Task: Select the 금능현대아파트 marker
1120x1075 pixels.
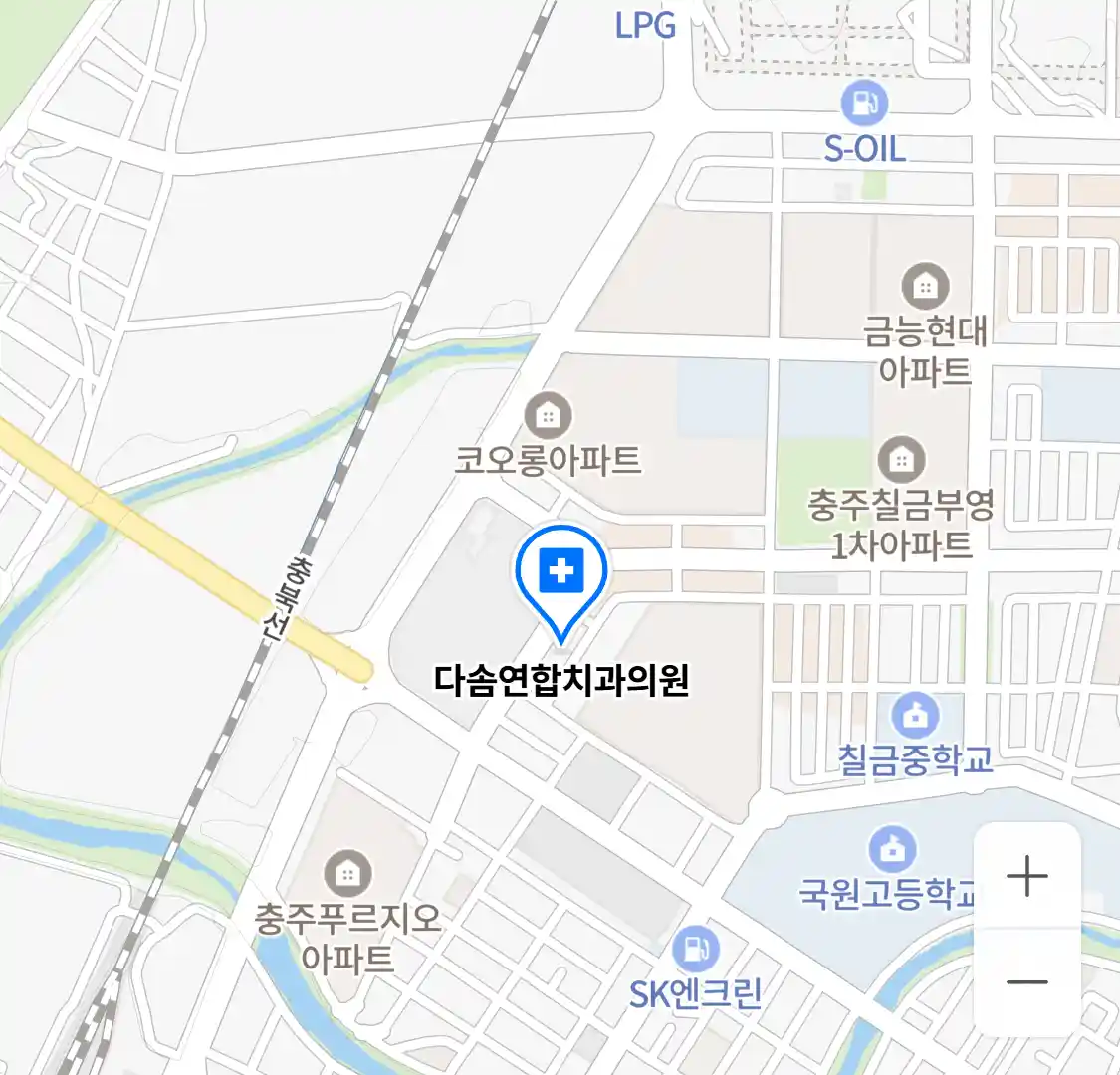Action: [x=925, y=288]
